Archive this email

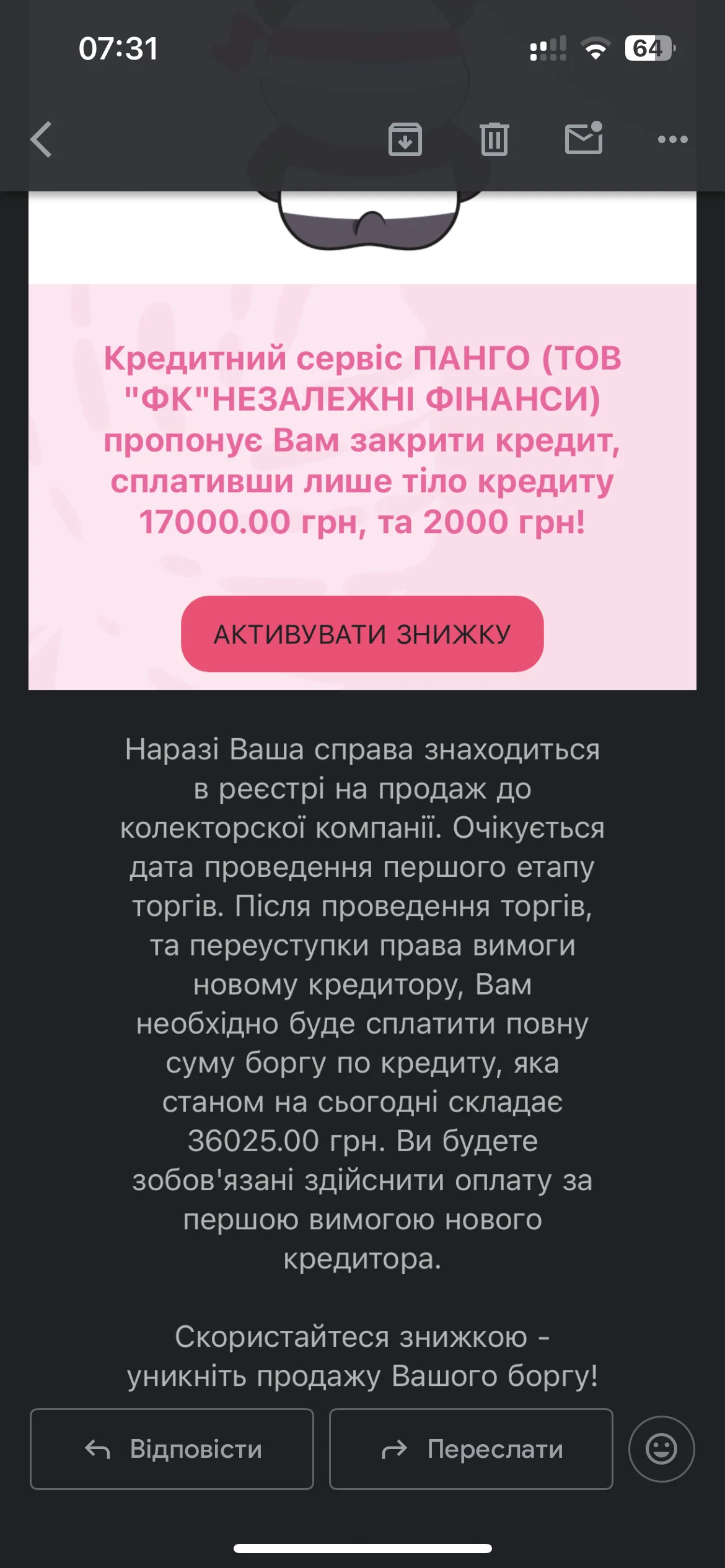click(x=405, y=139)
